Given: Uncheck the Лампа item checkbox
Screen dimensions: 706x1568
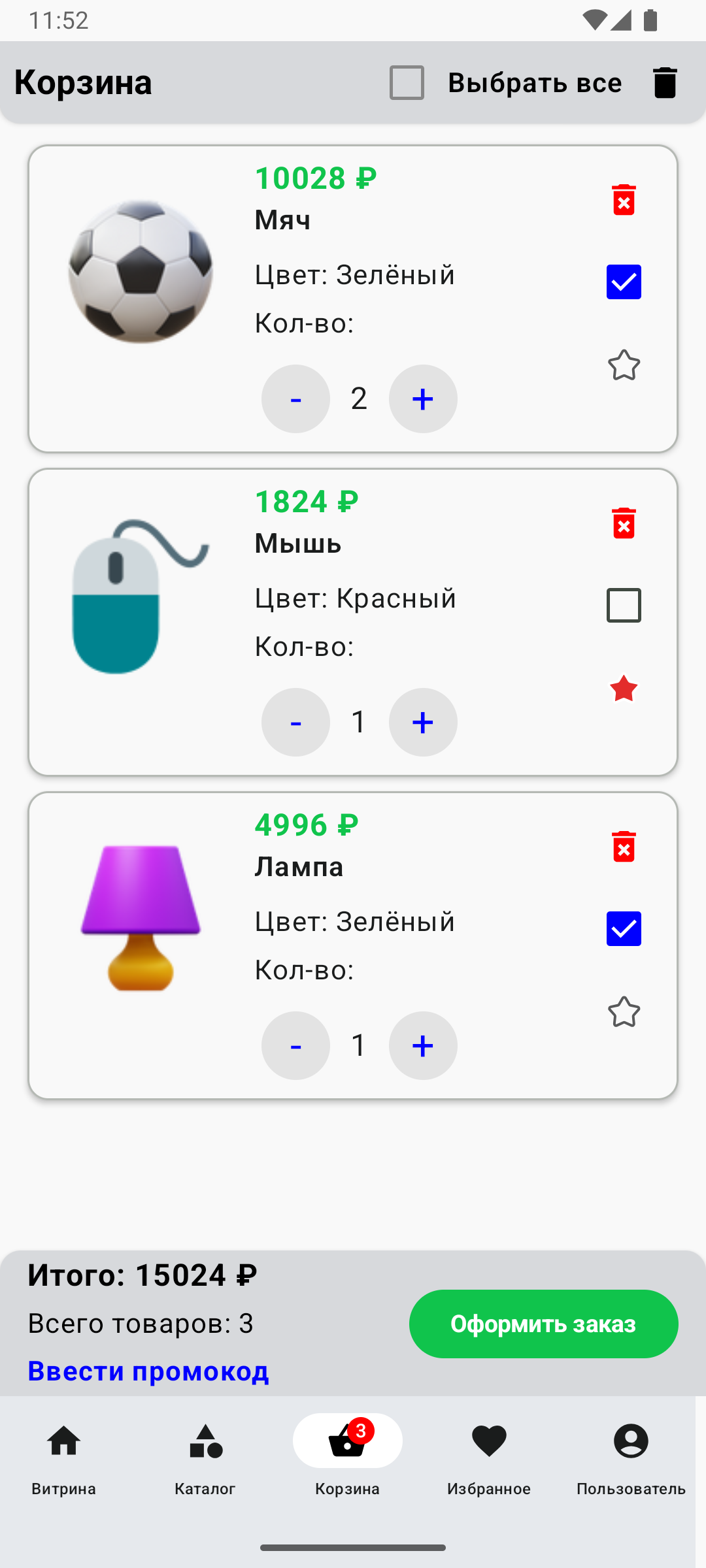Looking at the screenshot, I should click(x=624, y=928).
